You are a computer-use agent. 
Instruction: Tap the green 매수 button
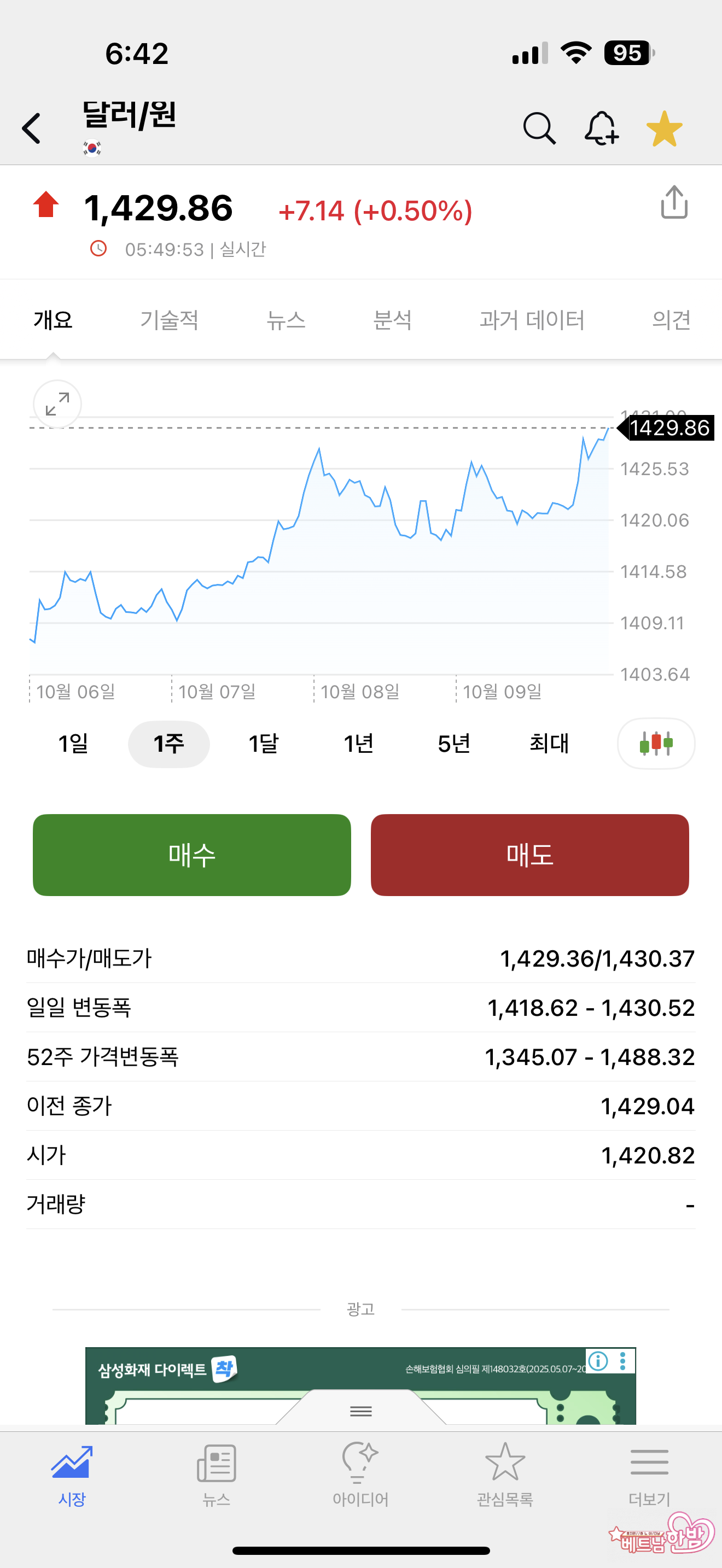click(x=192, y=855)
